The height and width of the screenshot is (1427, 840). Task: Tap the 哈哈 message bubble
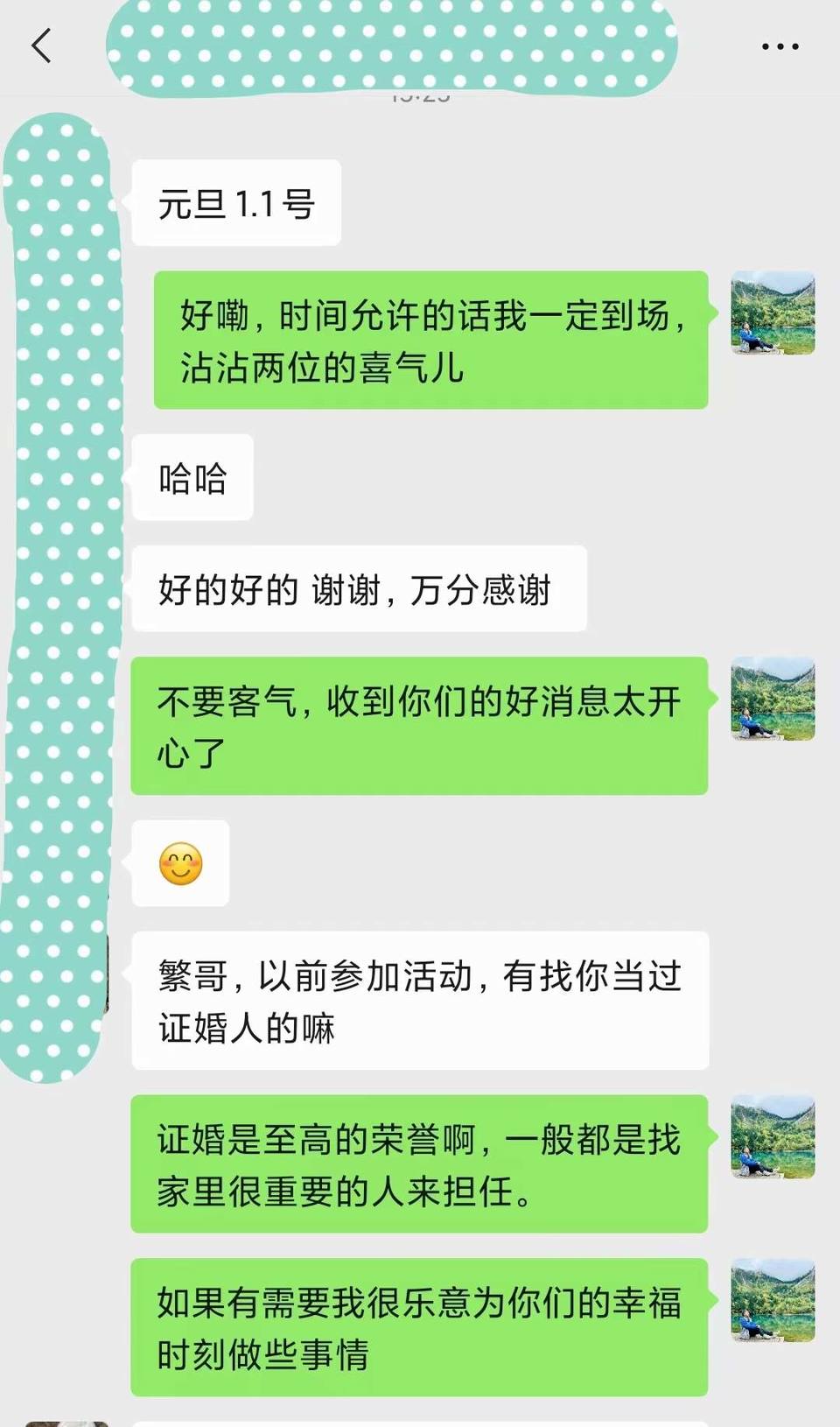(x=192, y=477)
